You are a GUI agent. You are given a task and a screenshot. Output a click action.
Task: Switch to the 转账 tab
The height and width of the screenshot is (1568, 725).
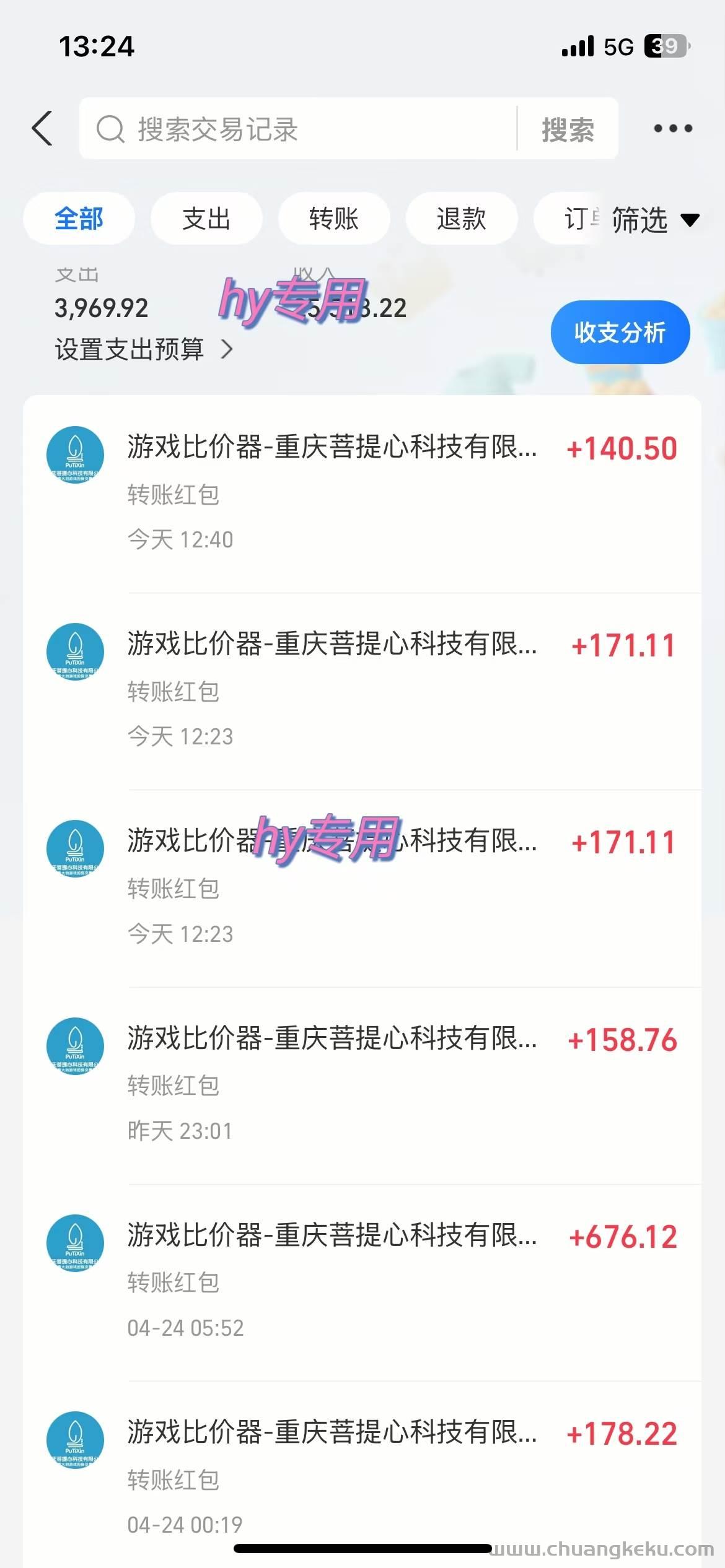[334, 219]
